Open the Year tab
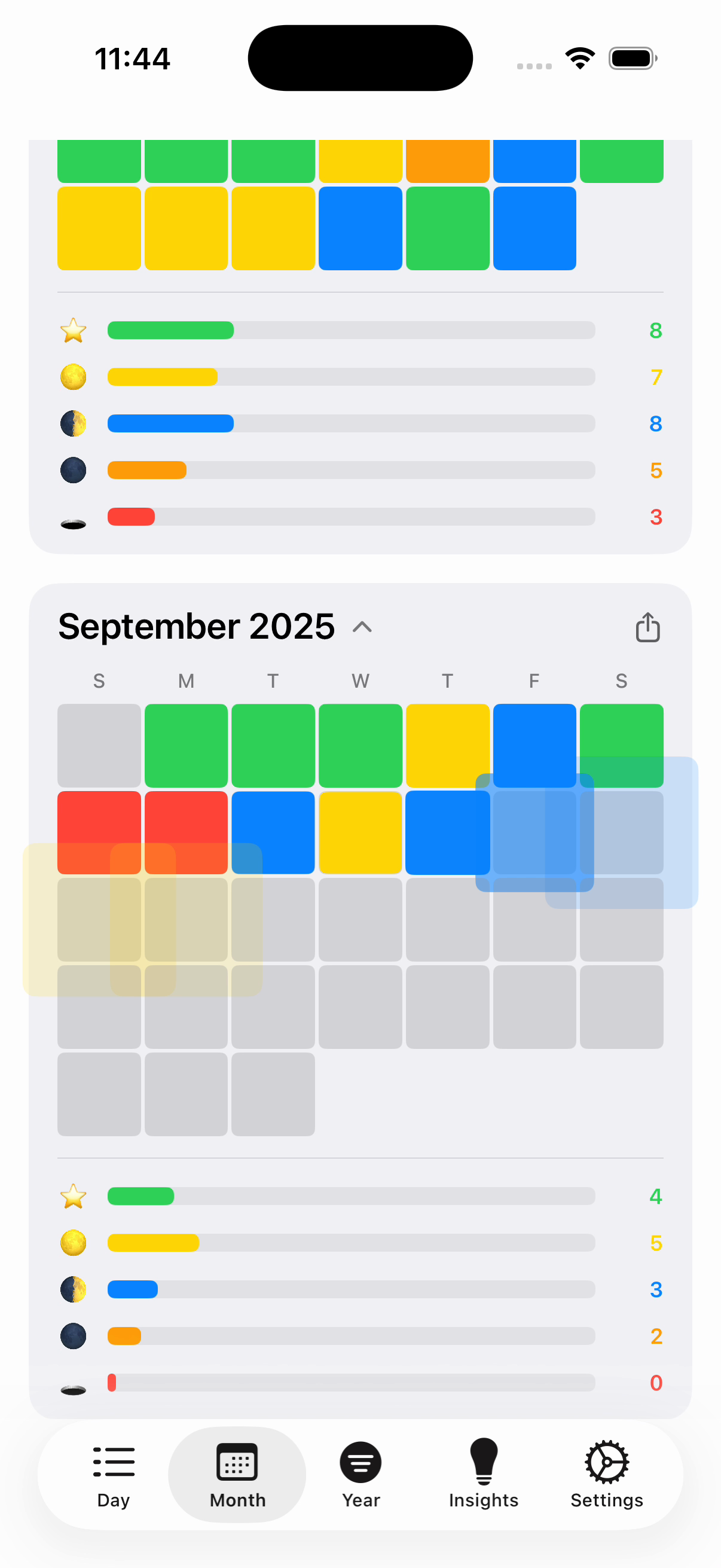Image resolution: width=721 pixels, height=1568 pixels. (x=361, y=1474)
